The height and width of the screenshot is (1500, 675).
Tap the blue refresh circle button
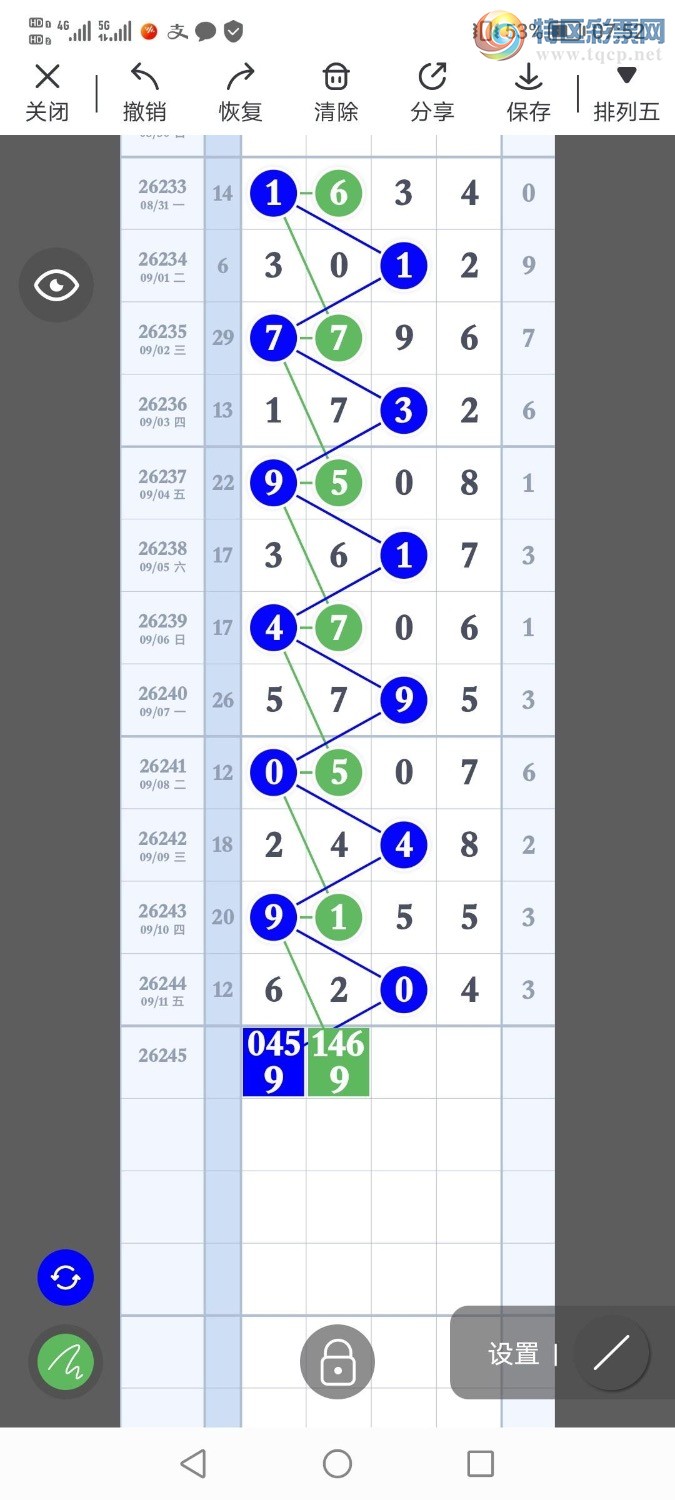point(66,1278)
